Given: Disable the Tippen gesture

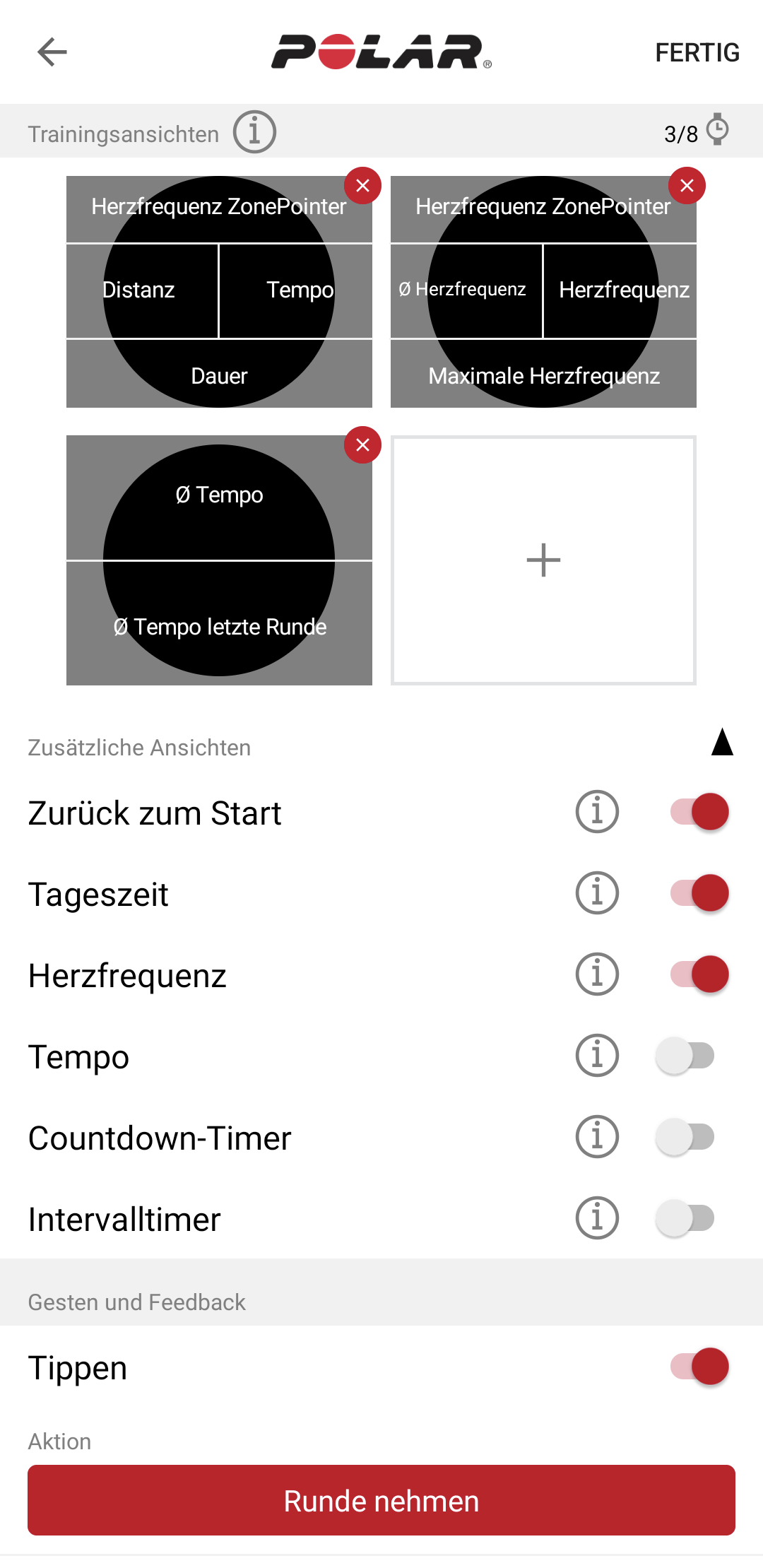Looking at the screenshot, I should click(699, 1367).
